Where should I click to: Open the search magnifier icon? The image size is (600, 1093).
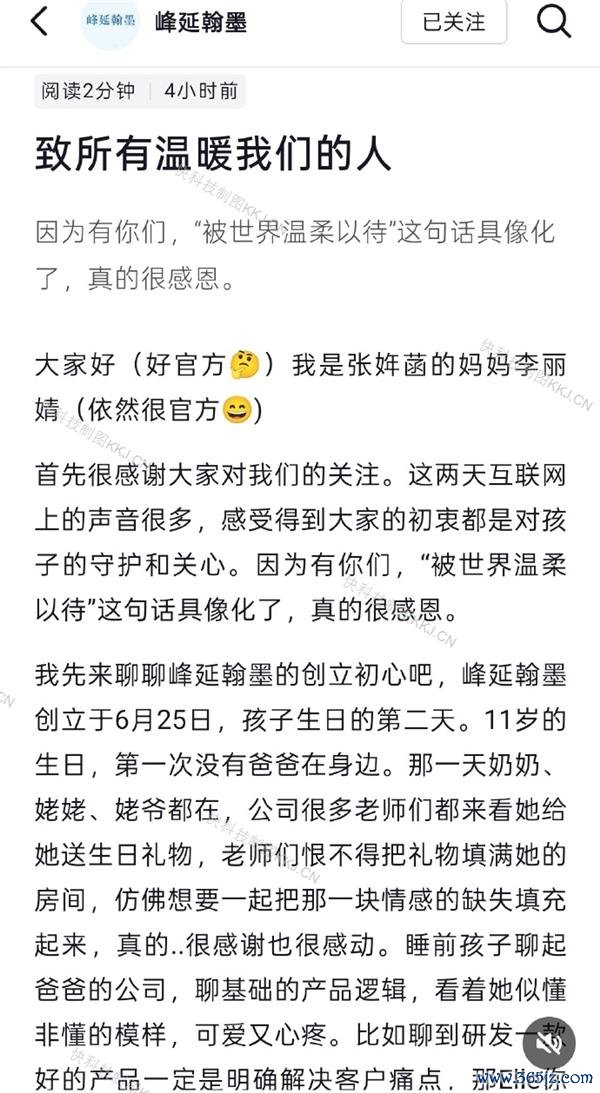tap(554, 22)
